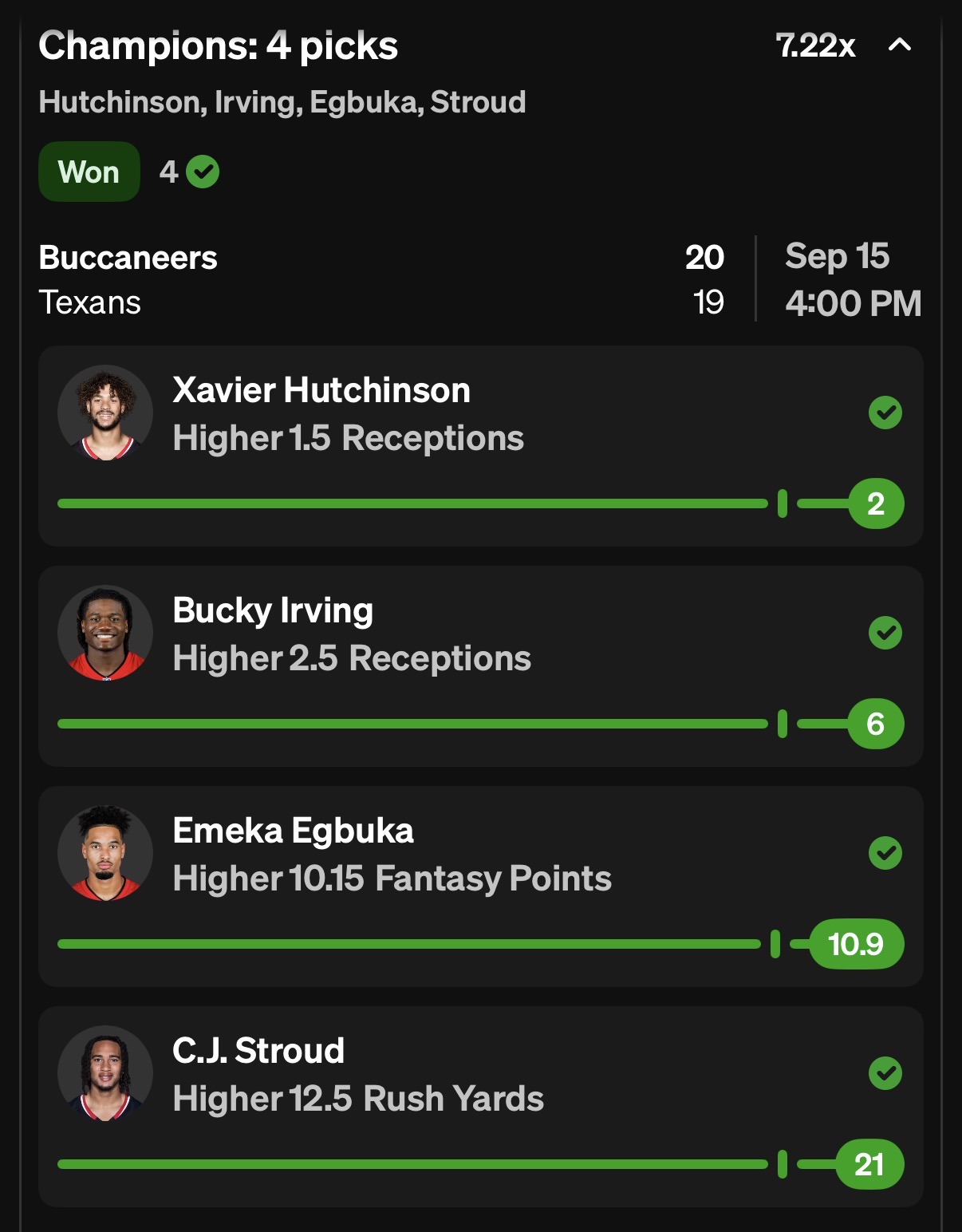Open Bucky Irving's receptions pick card
This screenshot has height=1232, width=962.
click(480, 665)
